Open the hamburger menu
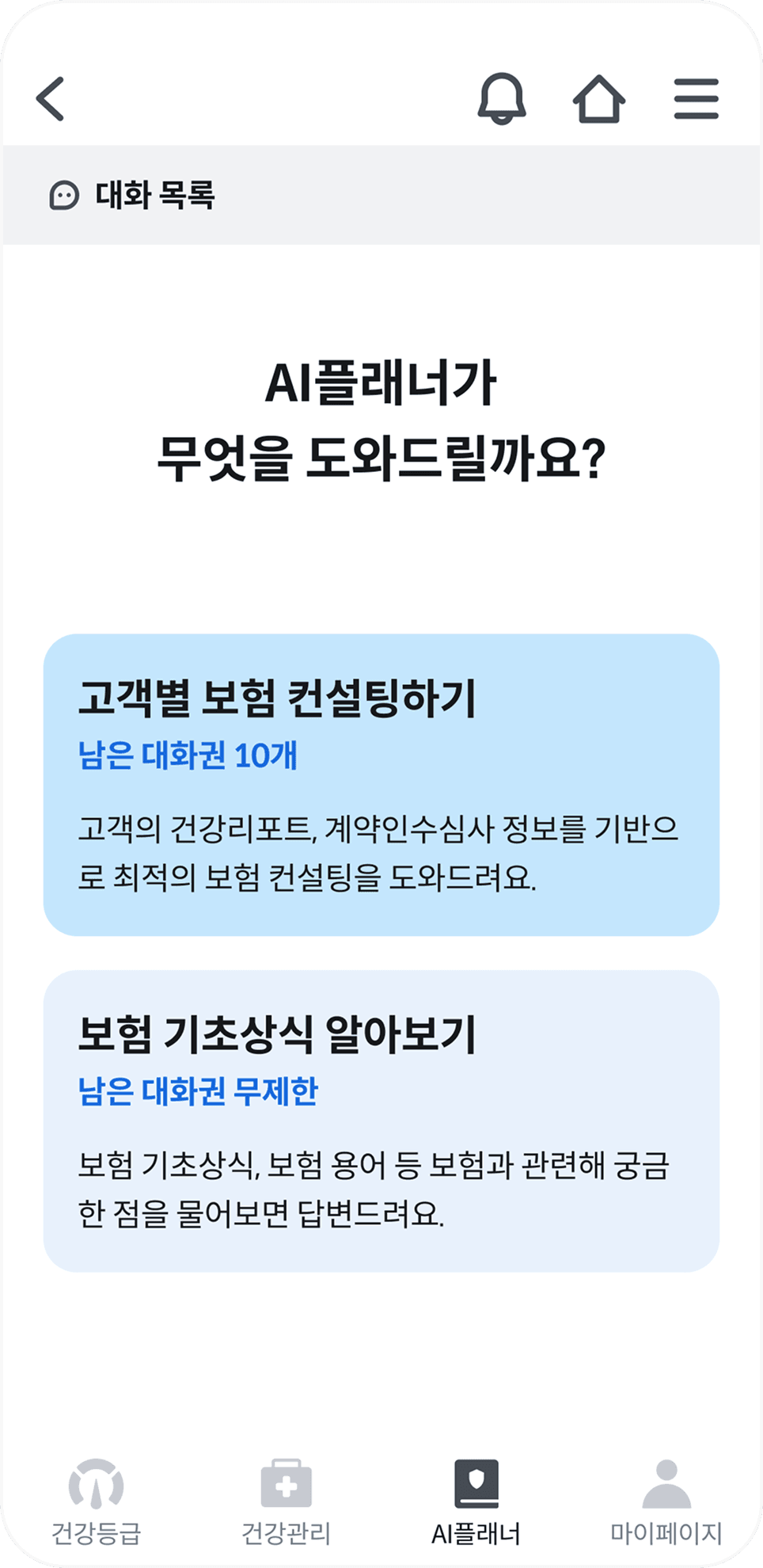This screenshot has width=763, height=1568. (x=697, y=99)
